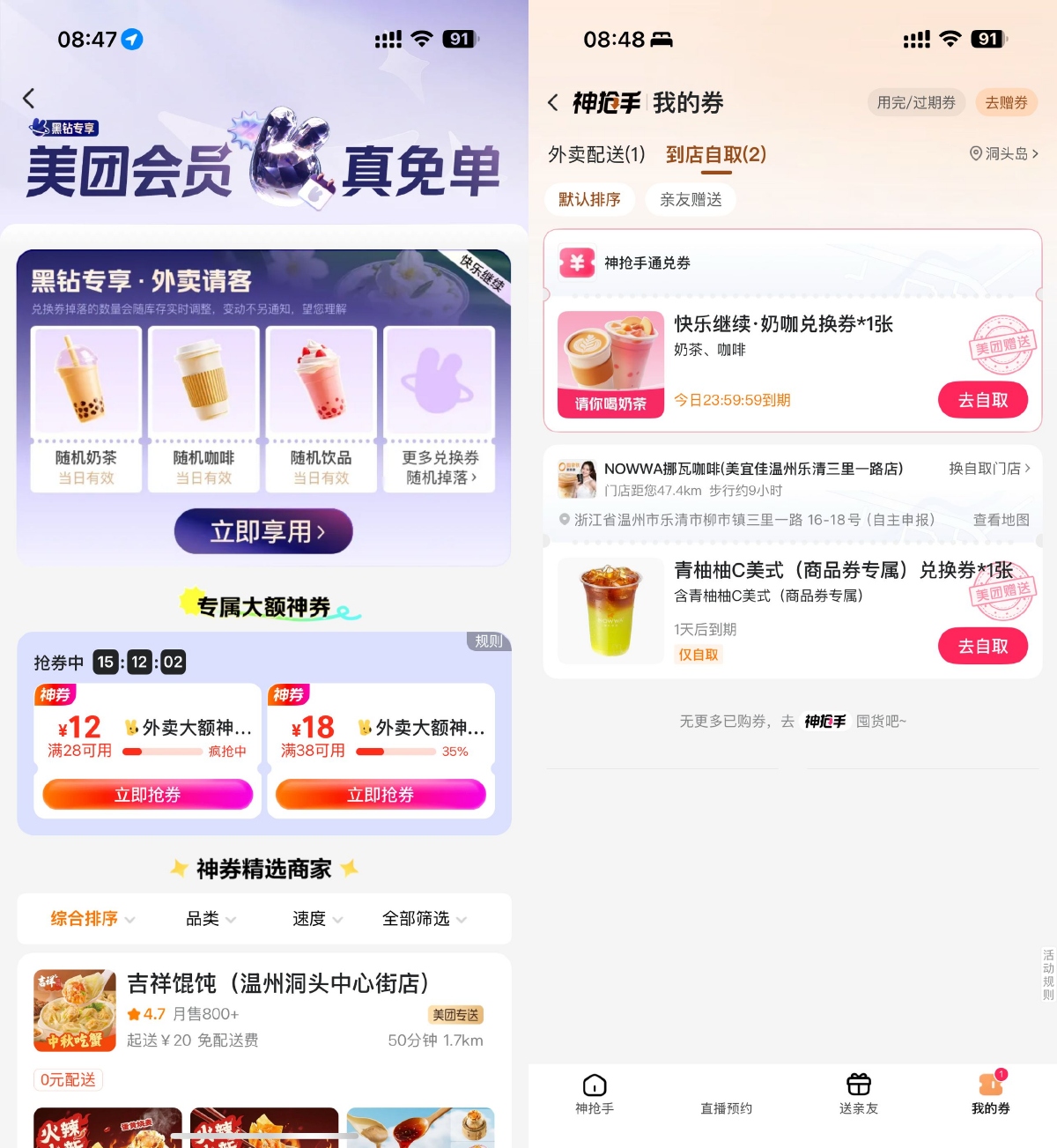Open the 综合排序 sorting dropdown

(85, 919)
